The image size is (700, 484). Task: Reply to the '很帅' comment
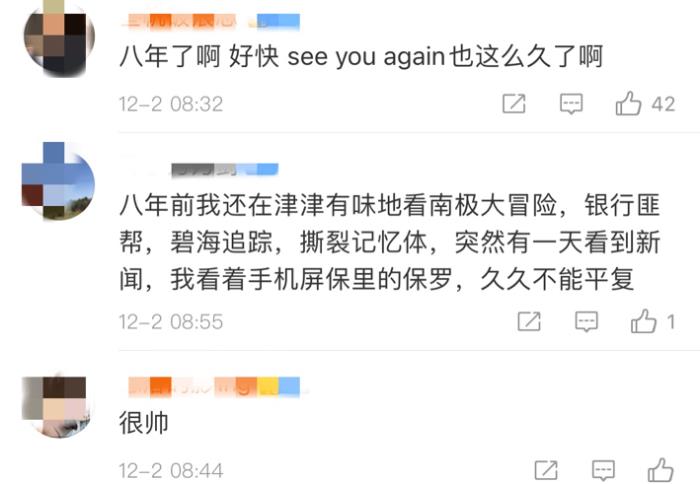point(603,469)
